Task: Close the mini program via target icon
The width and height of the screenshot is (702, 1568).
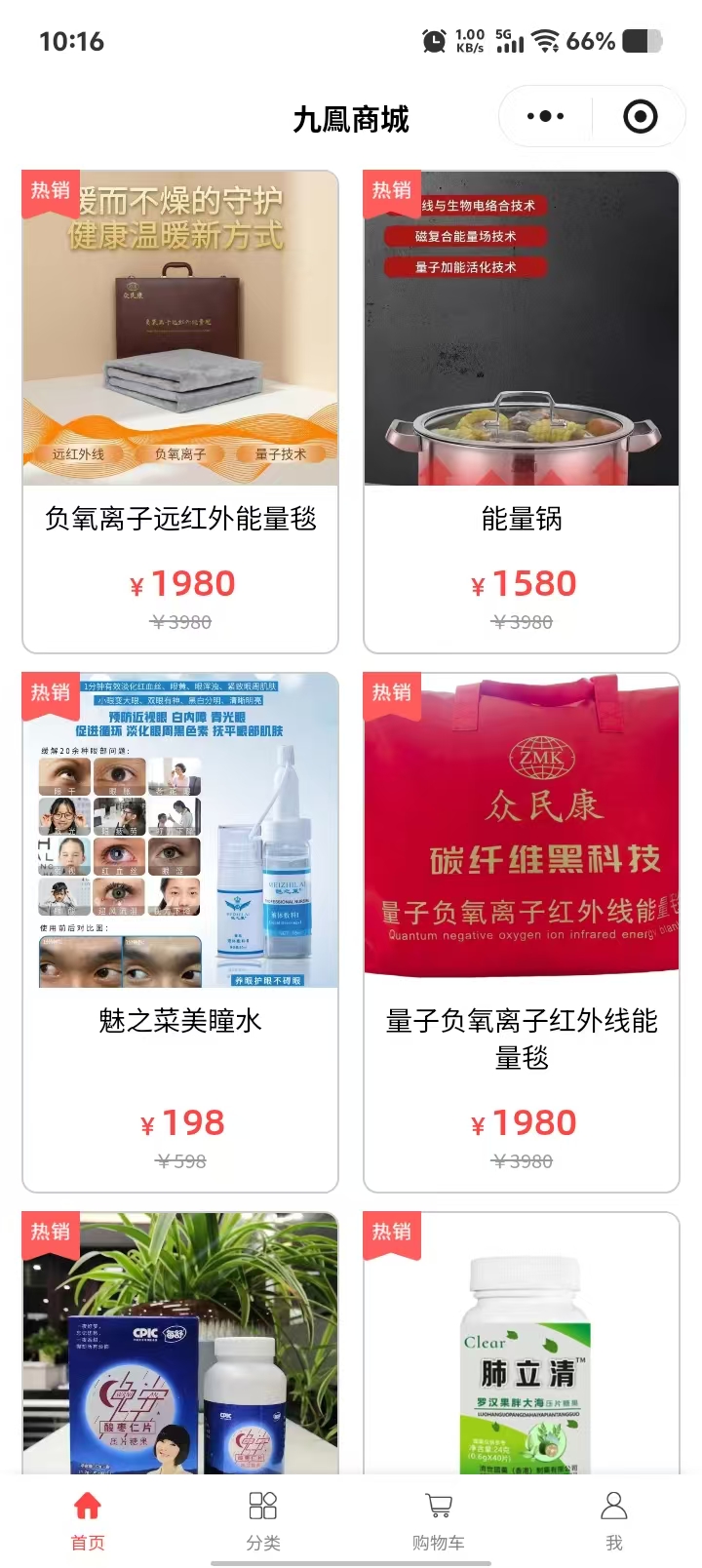Action: click(640, 117)
